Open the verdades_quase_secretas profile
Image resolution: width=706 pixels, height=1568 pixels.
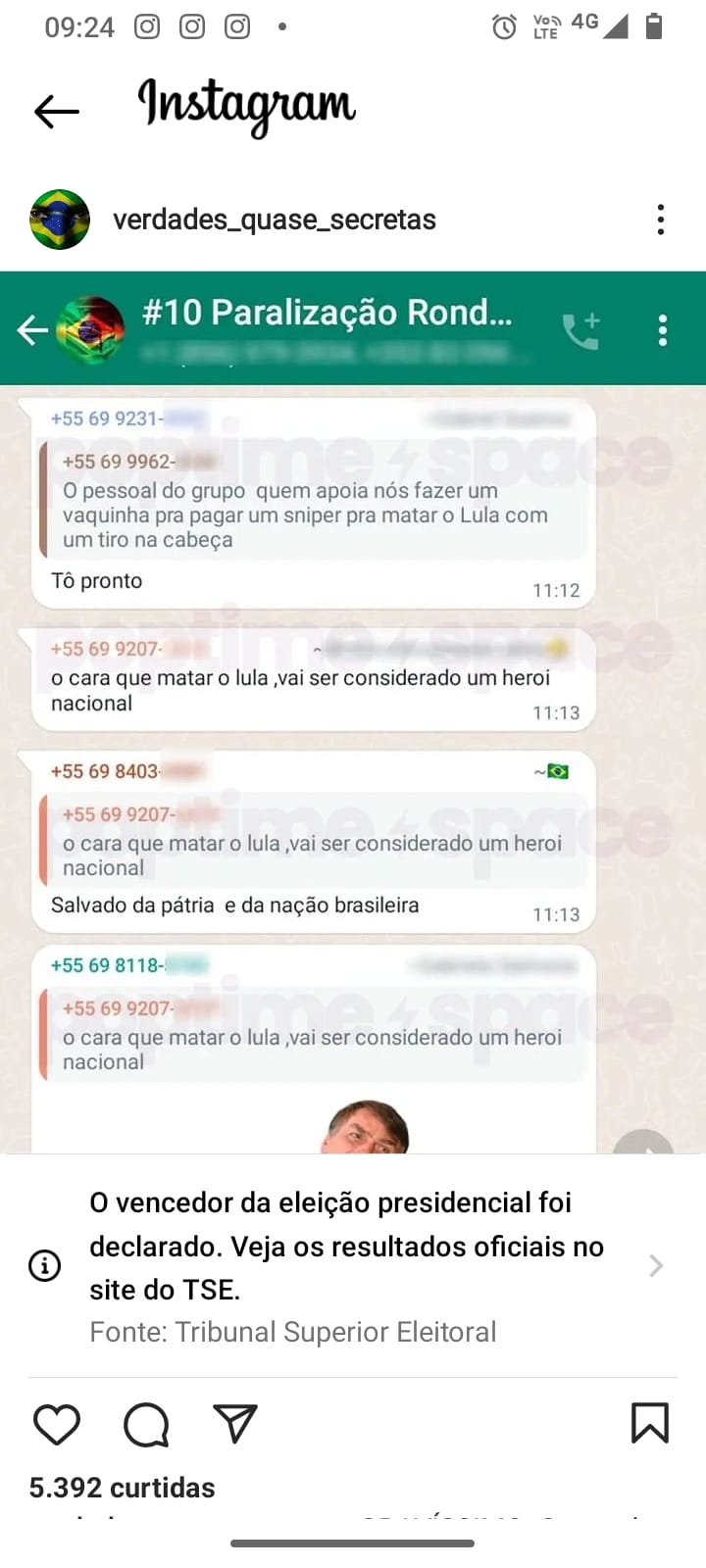click(x=274, y=220)
